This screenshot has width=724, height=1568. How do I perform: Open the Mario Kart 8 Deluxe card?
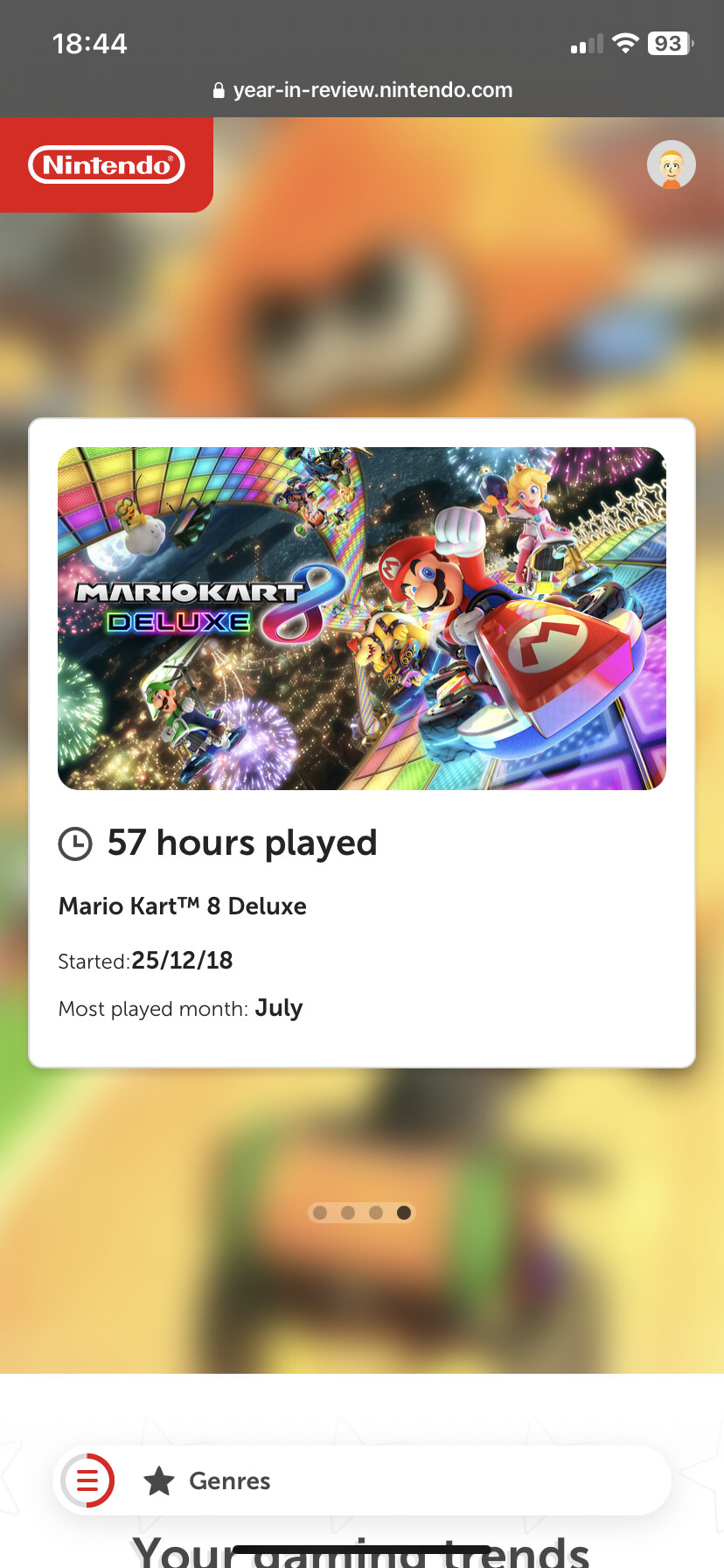click(362, 742)
